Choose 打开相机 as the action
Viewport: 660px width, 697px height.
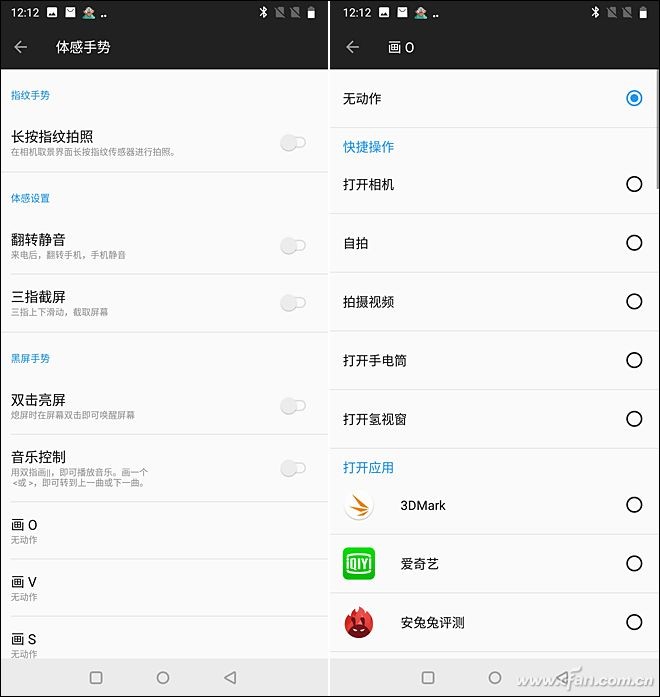[633, 184]
